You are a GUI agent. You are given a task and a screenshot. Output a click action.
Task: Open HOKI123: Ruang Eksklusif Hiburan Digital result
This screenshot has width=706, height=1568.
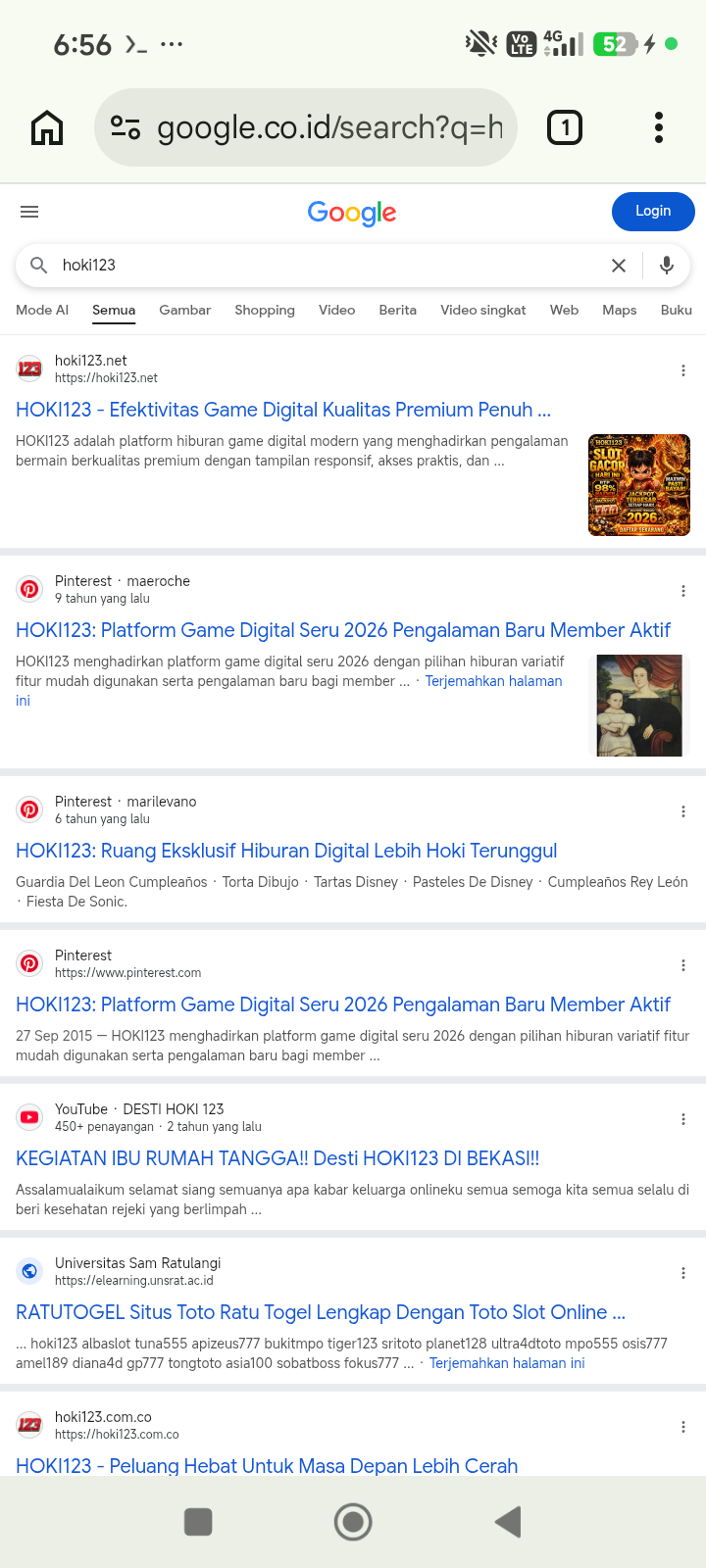[x=286, y=851]
